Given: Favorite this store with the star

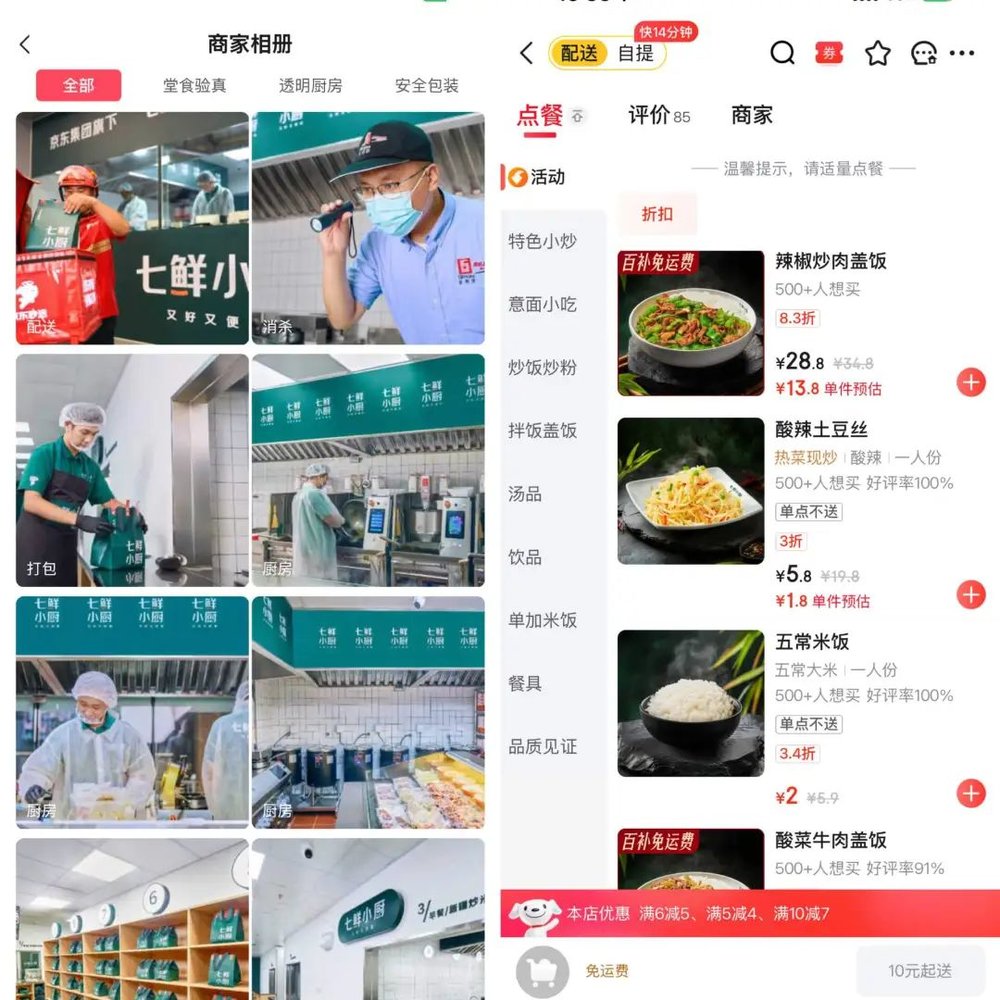Looking at the screenshot, I should [x=877, y=53].
